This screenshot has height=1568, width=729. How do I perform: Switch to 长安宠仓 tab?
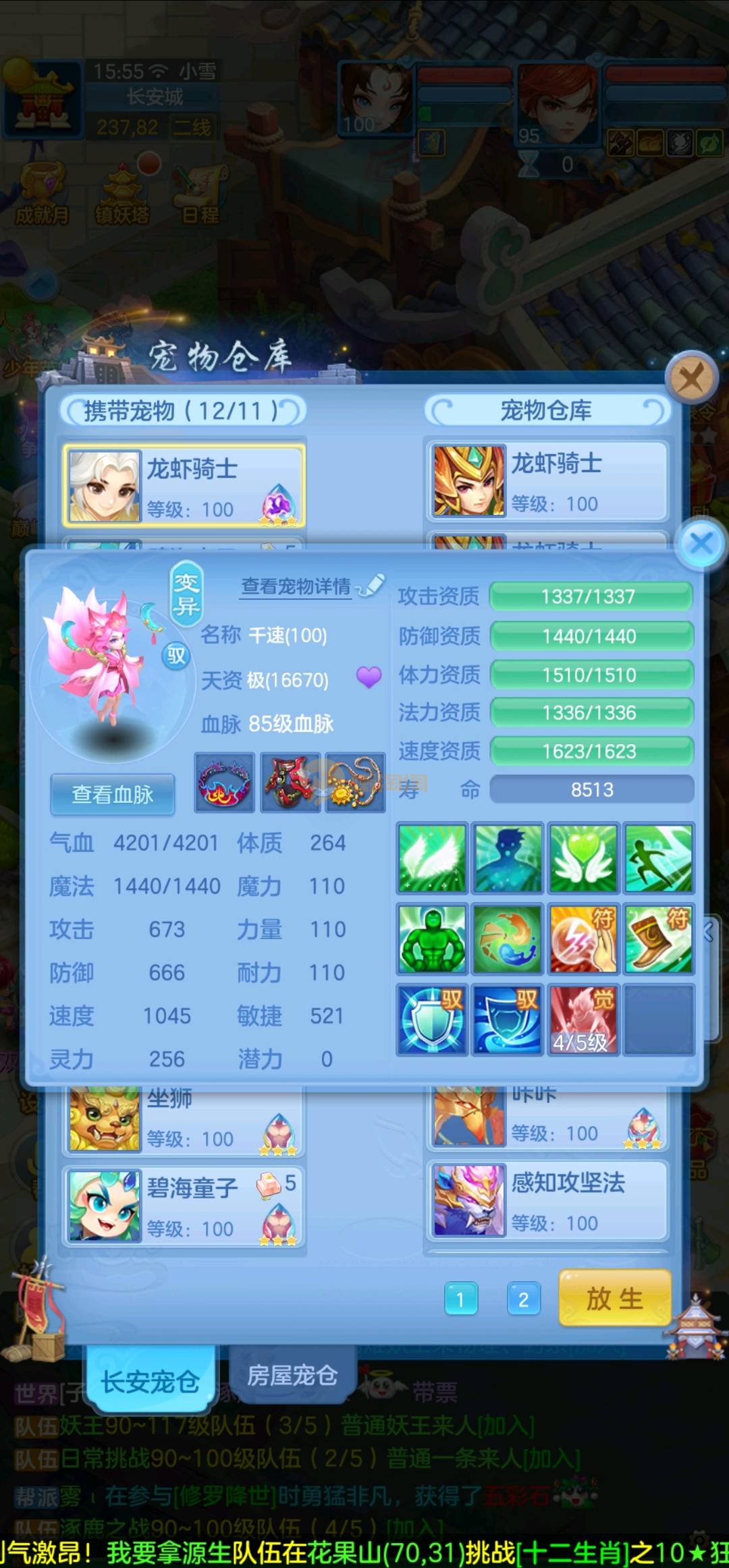pos(150,1382)
